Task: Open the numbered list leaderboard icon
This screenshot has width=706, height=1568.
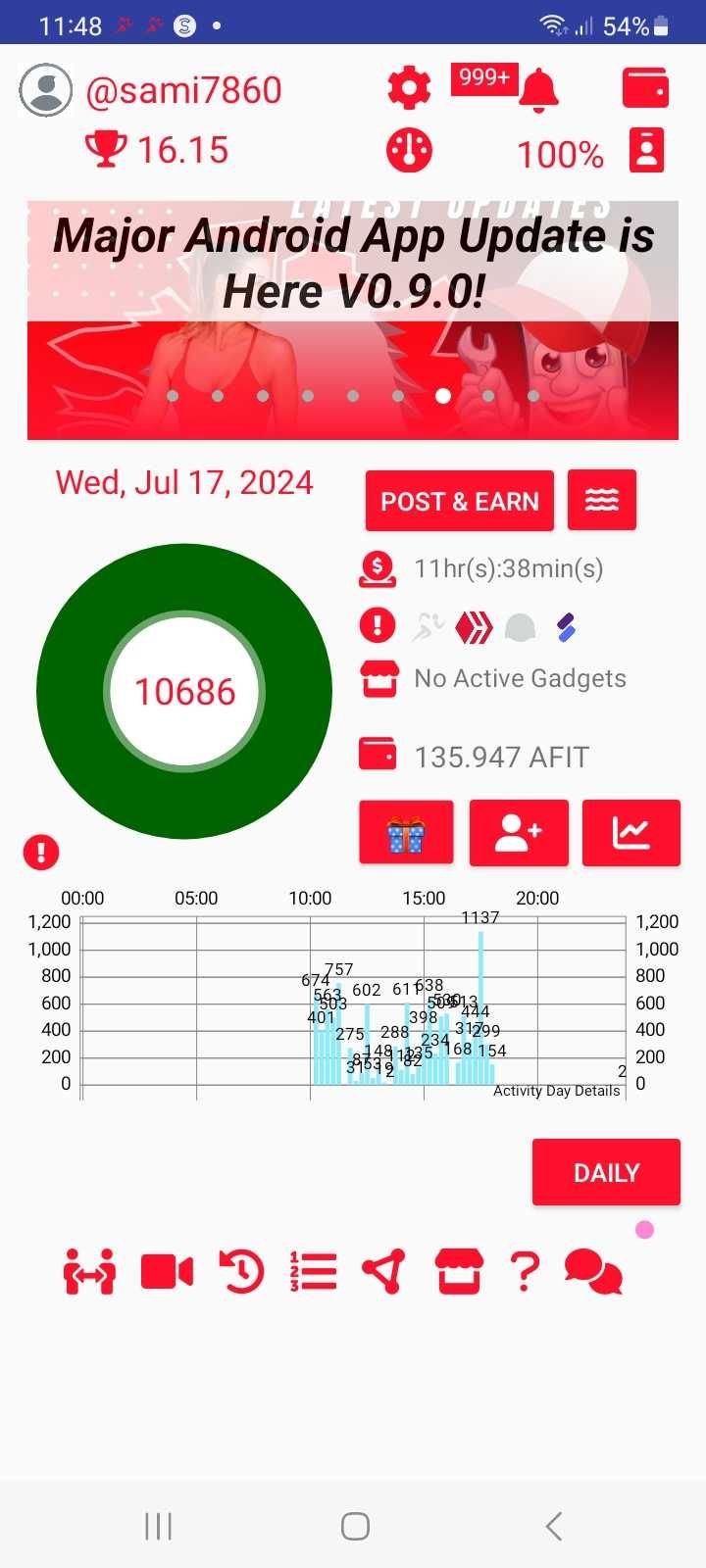Action: click(x=313, y=1272)
